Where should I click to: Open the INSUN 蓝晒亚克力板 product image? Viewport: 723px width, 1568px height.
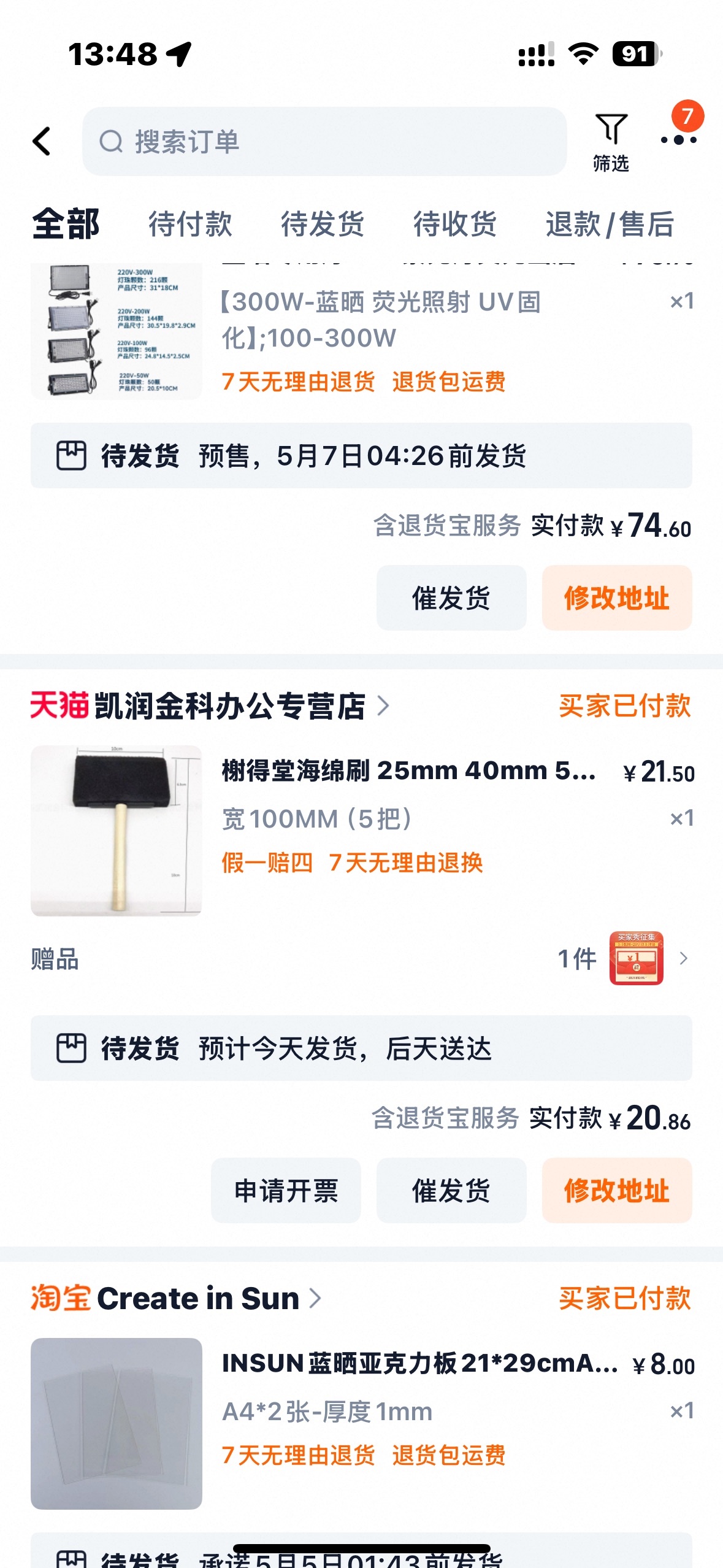[117, 1423]
